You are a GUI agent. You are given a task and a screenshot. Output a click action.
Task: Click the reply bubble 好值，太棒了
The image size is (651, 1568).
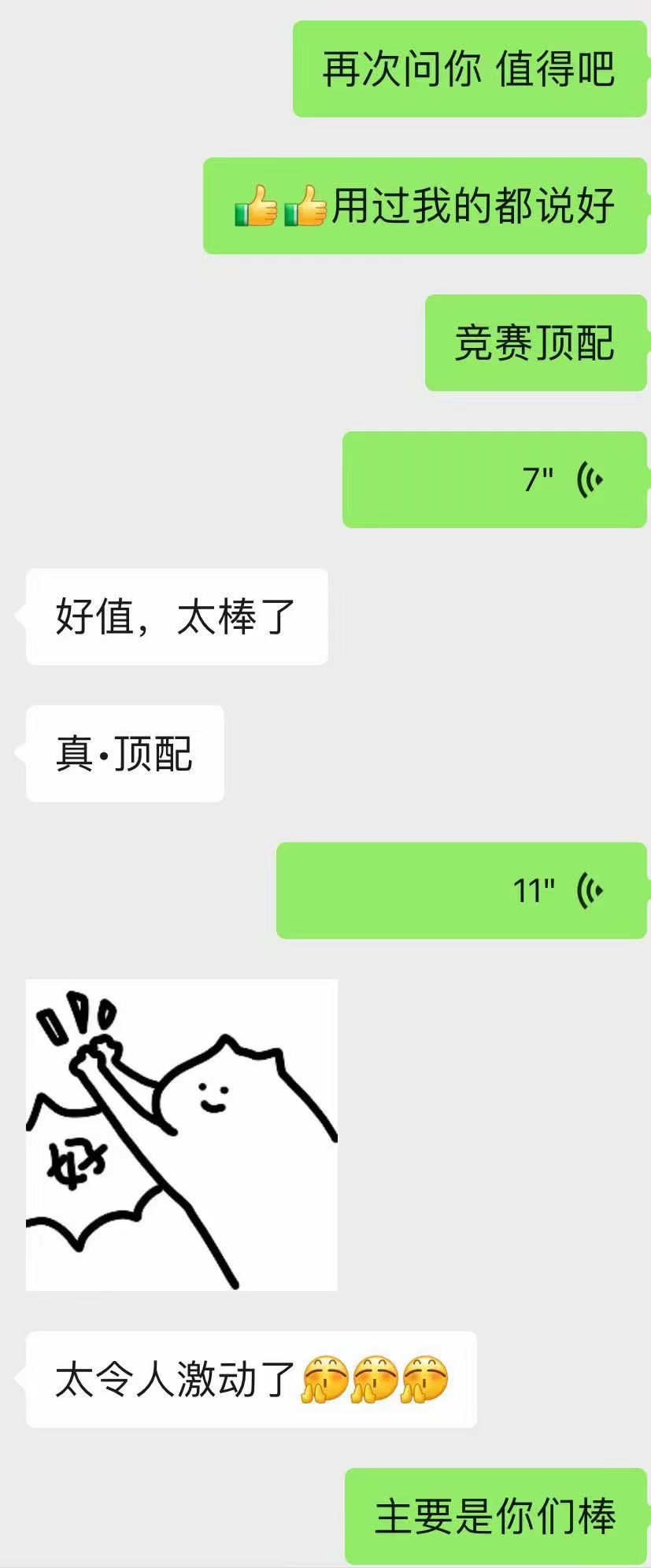click(x=175, y=618)
